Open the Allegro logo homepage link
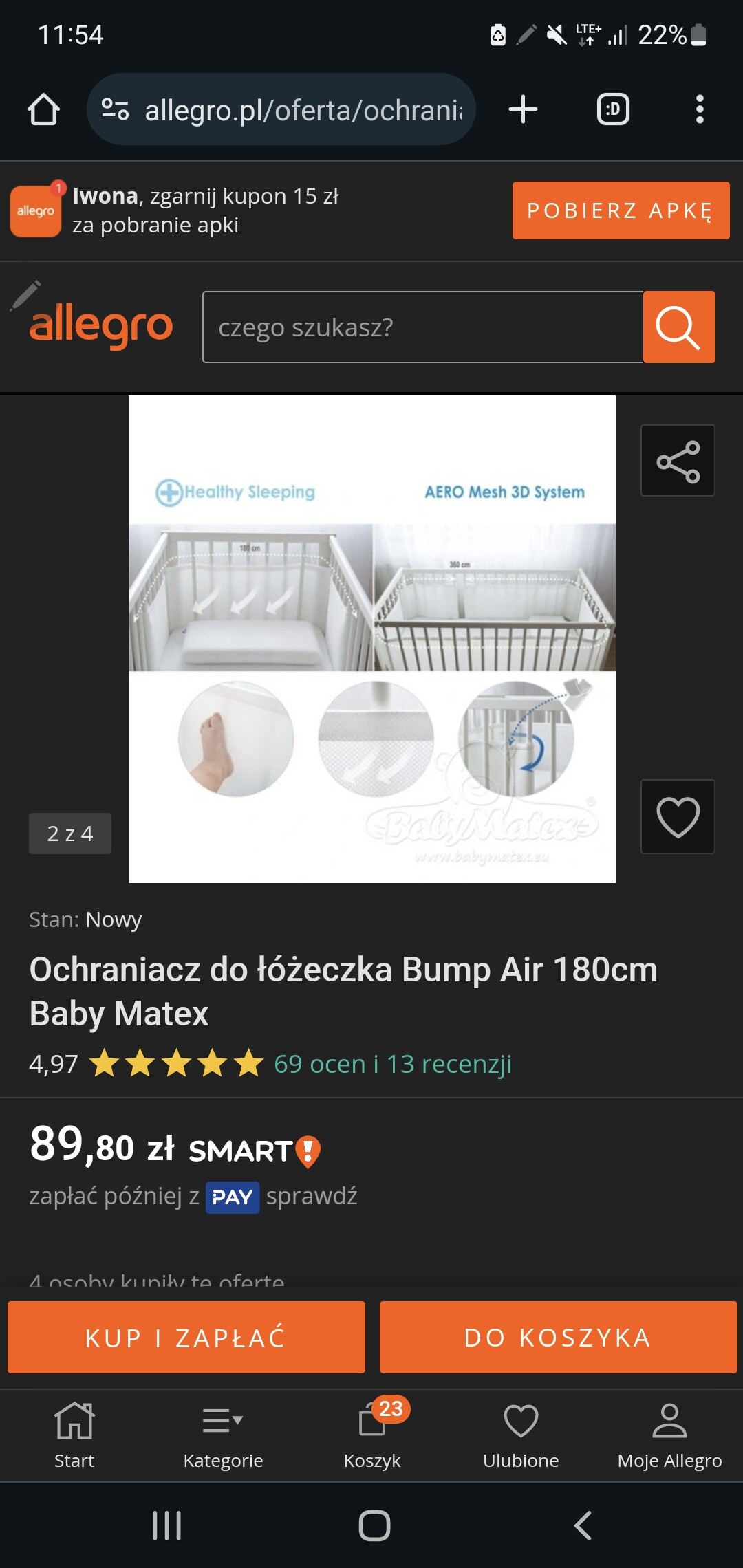Screen dimensions: 743x1568 (101, 327)
